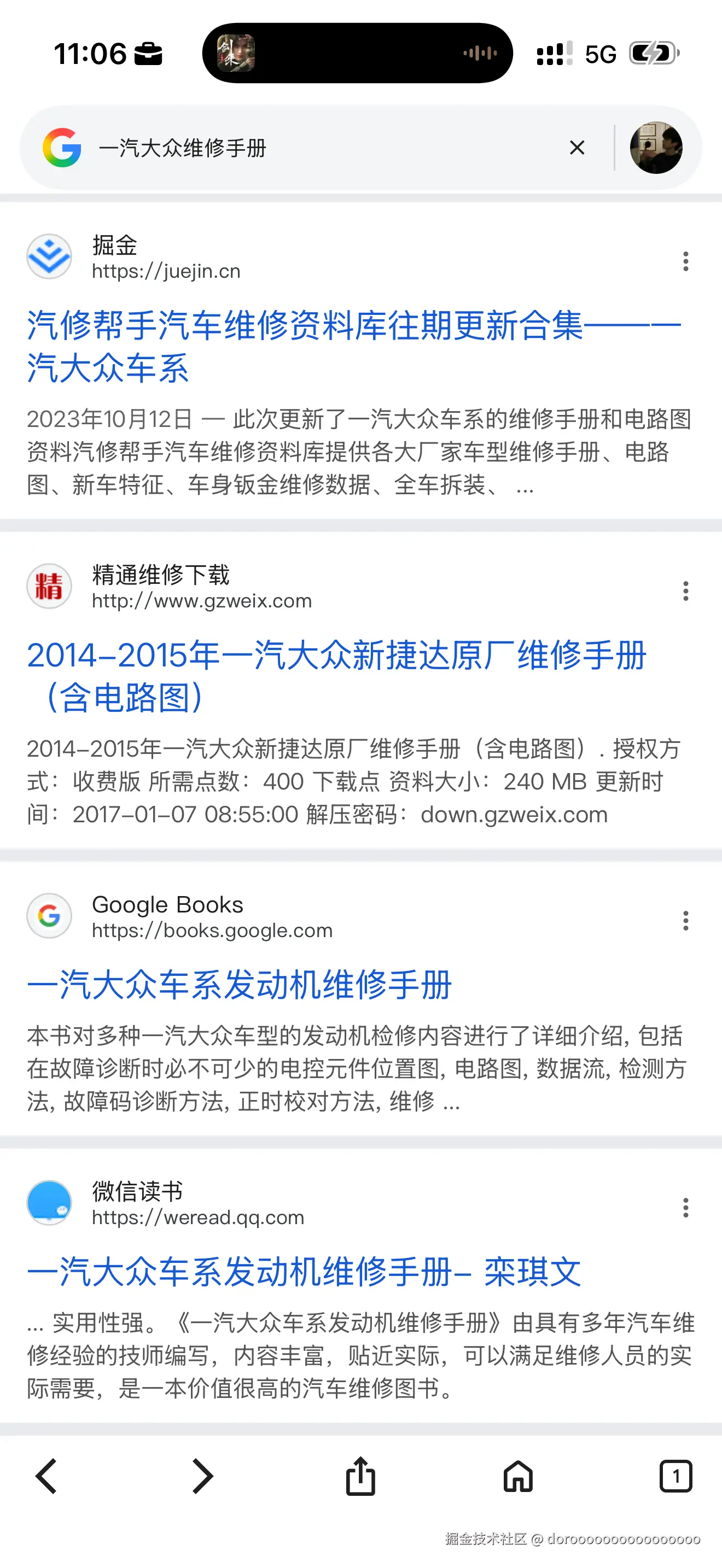Screen dimensions: 722x1568
Task: Go back using the back arrow
Action: pyautogui.click(x=45, y=1476)
